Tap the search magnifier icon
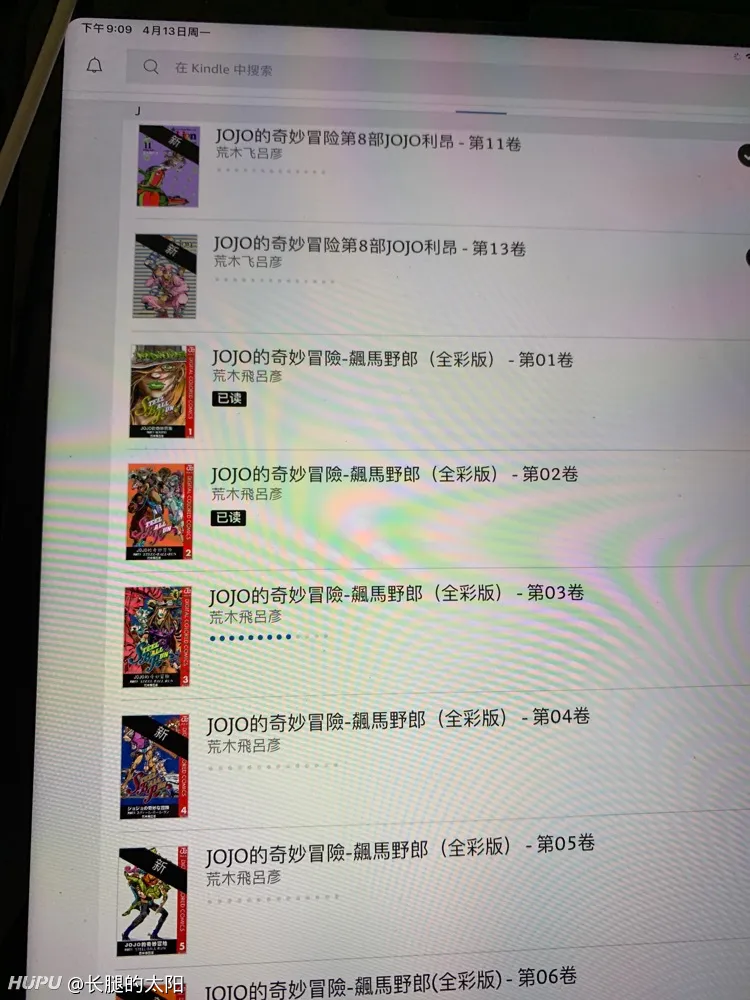Screen dimensions: 750x1000 150,67
